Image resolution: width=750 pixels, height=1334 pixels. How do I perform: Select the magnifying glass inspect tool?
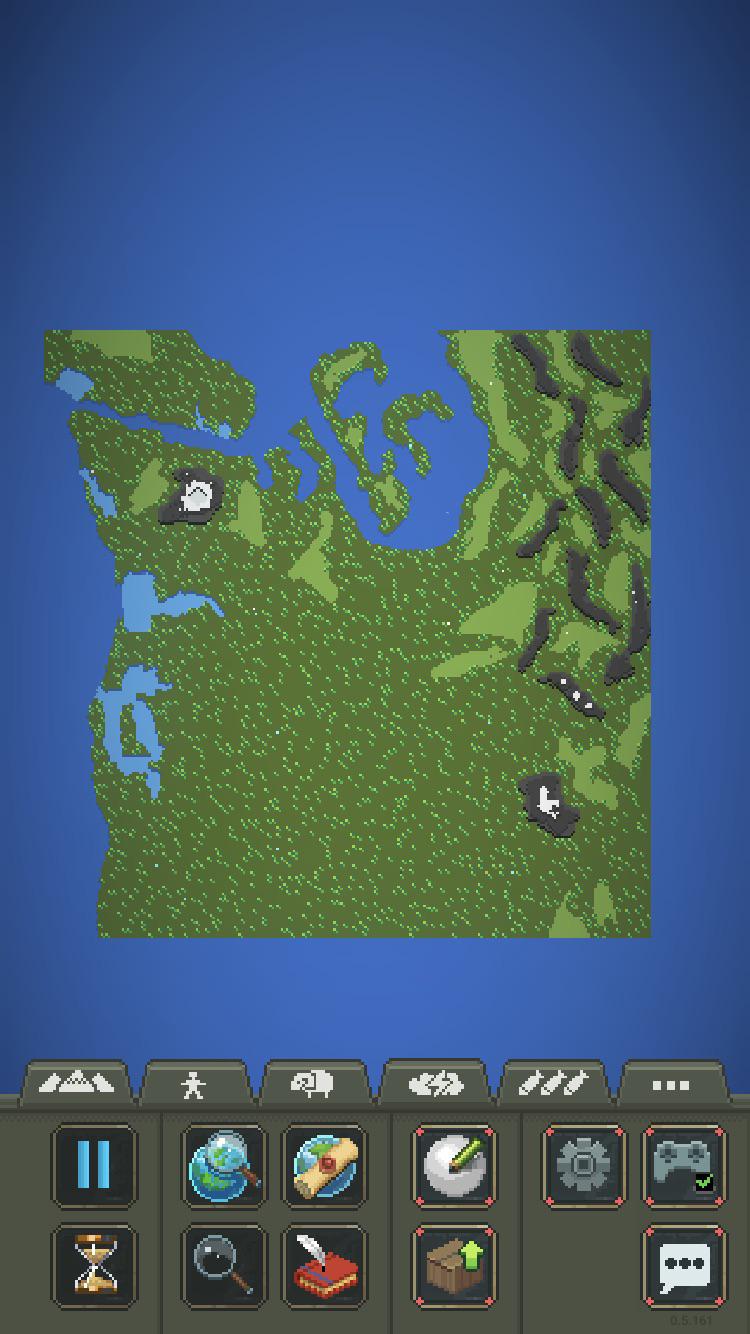(224, 1265)
